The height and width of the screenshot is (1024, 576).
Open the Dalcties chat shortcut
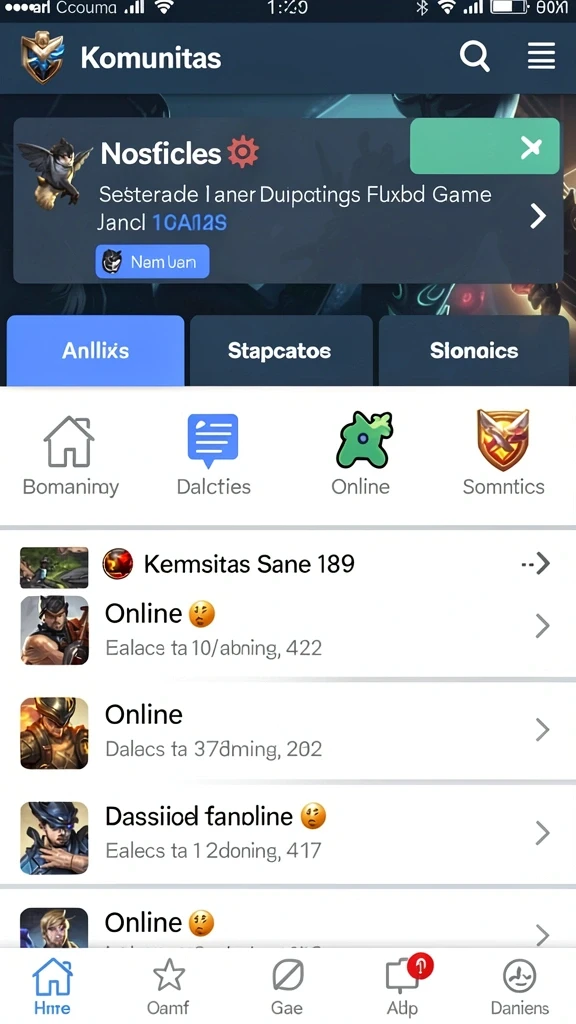[214, 456]
